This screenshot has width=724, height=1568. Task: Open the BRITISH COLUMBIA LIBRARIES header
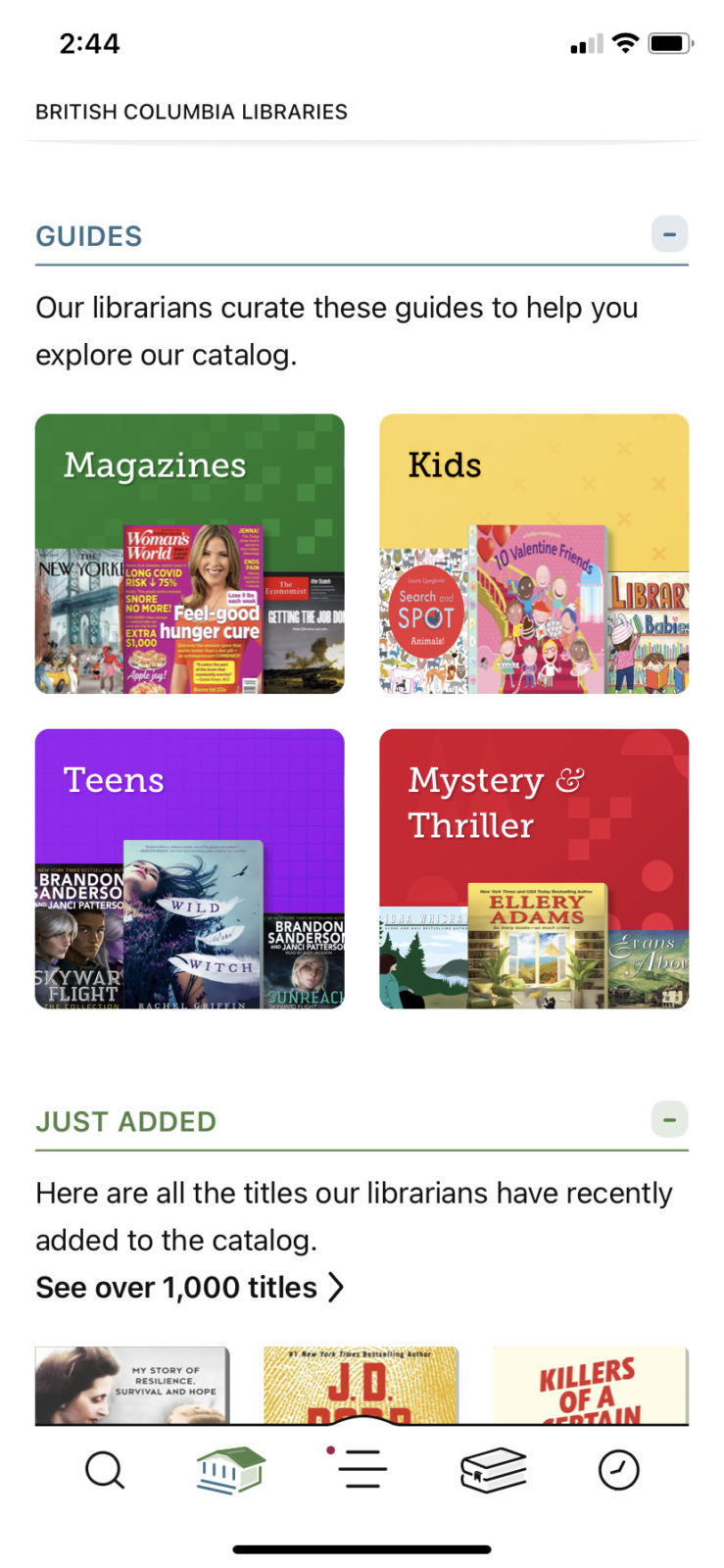(x=191, y=111)
